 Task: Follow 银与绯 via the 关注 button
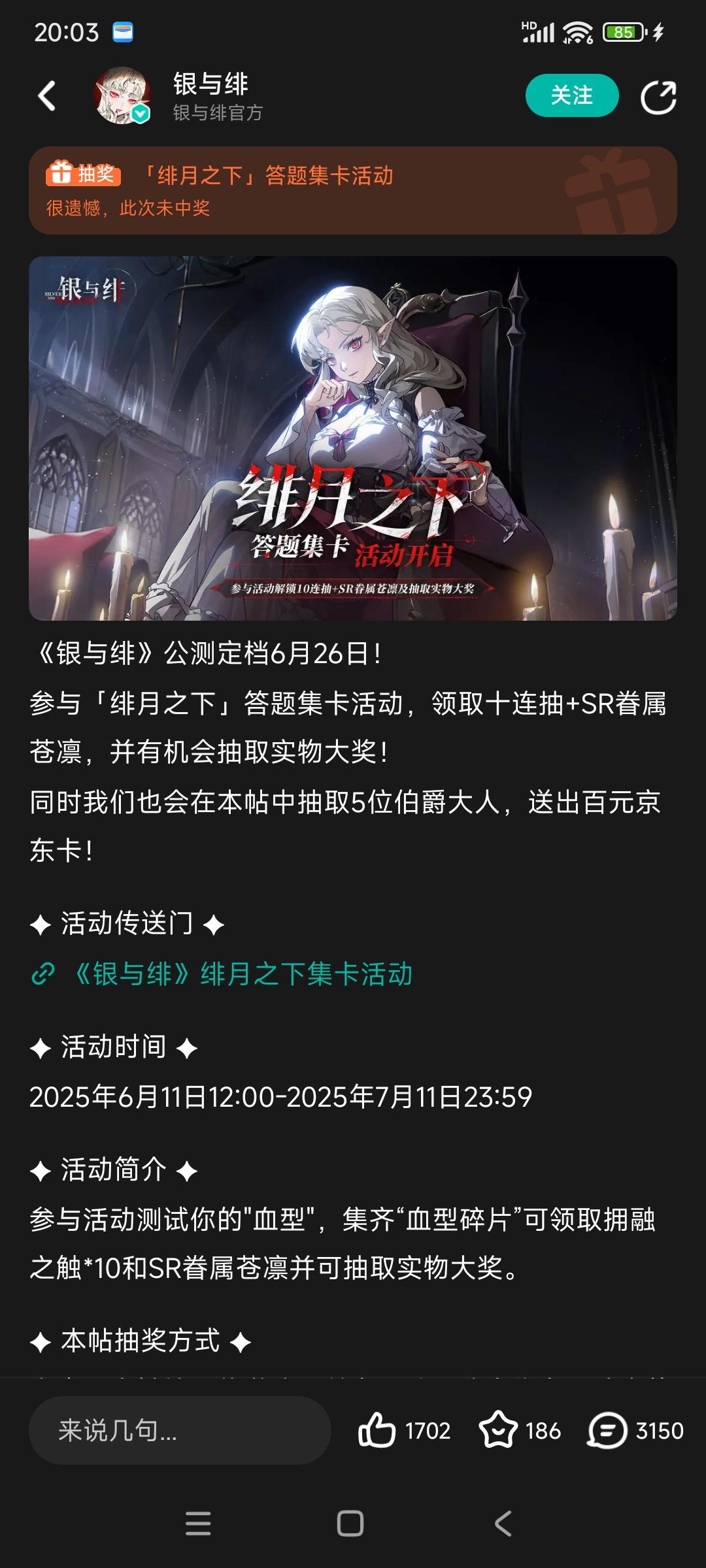[x=572, y=95]
